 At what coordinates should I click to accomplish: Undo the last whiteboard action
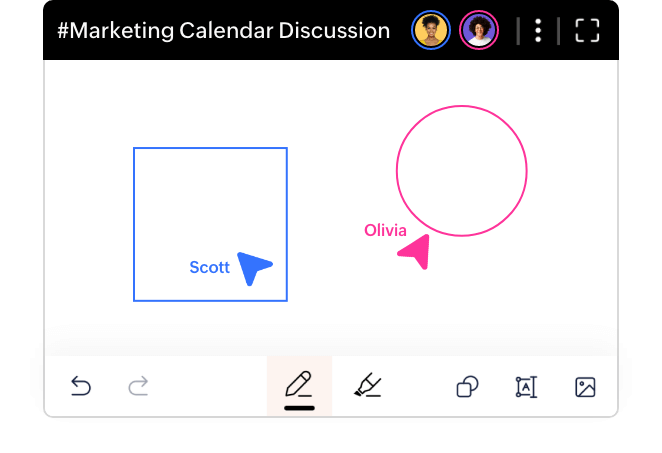[81, 386]
